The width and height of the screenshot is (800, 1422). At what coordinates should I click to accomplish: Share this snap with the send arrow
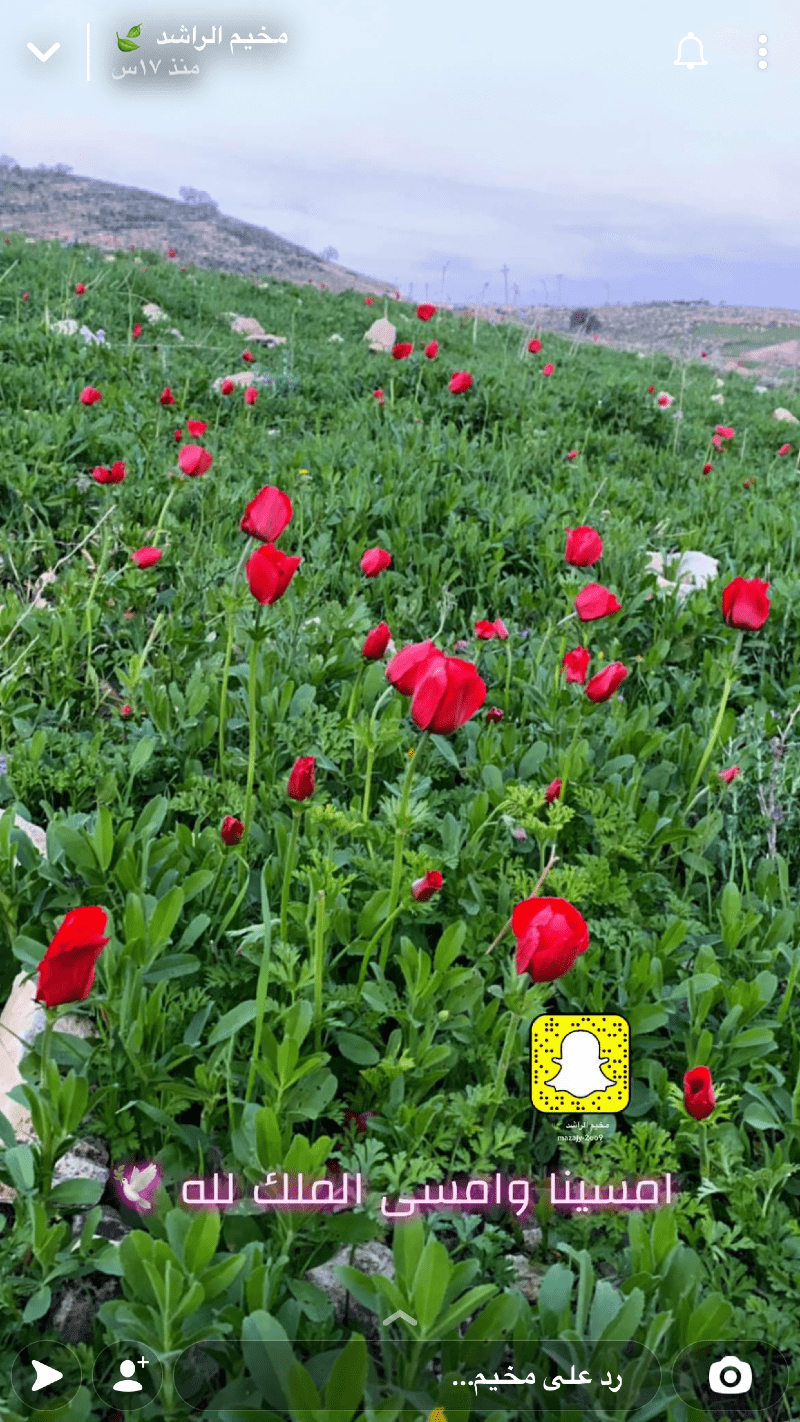click(x=46, y=1376)
